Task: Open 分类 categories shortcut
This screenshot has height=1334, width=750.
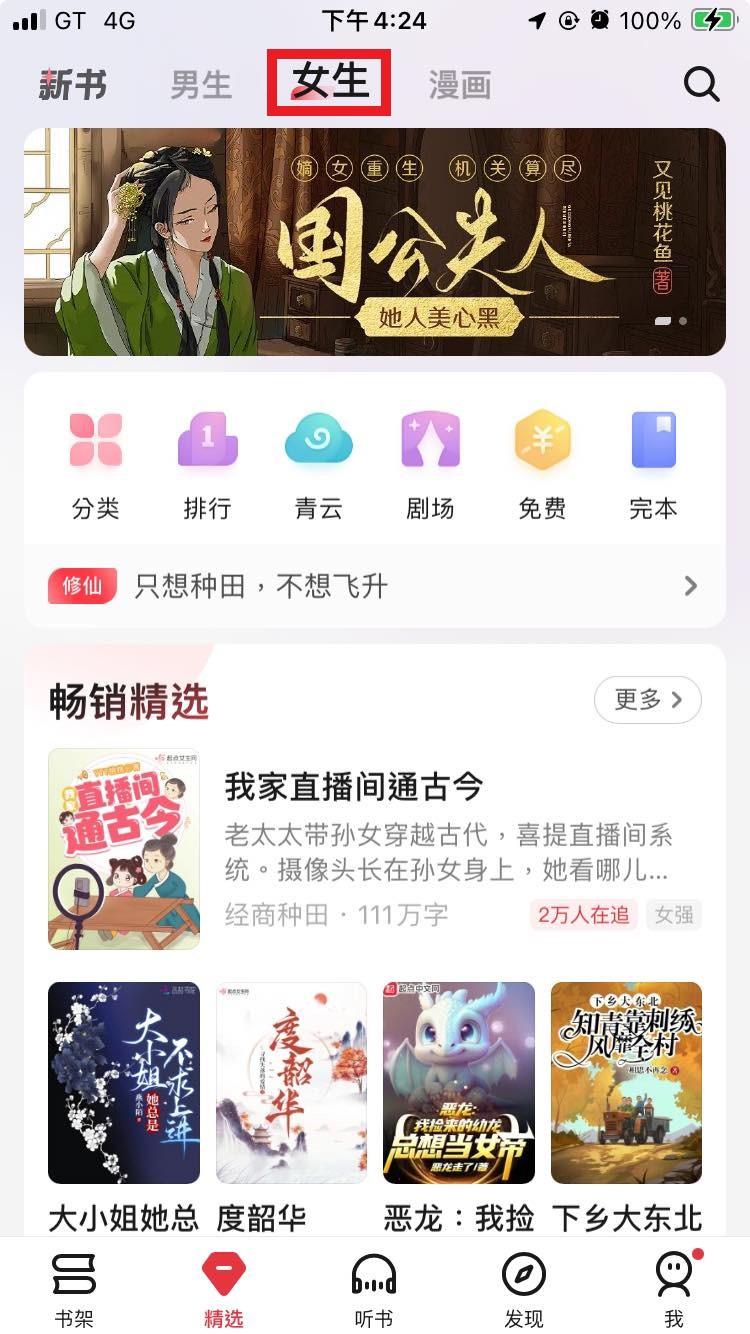Action: [x=96, y=466]
